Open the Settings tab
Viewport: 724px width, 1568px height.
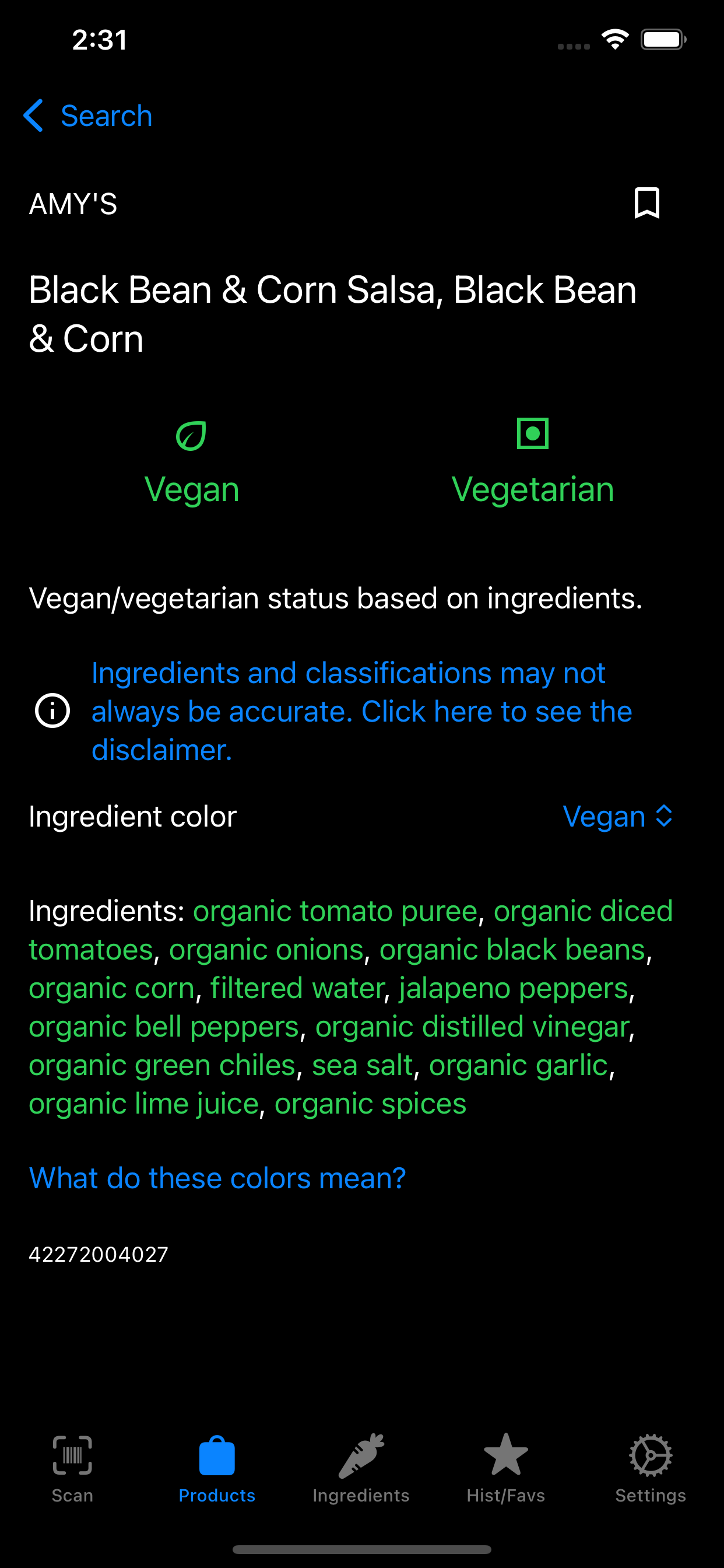pos(651,1468)
